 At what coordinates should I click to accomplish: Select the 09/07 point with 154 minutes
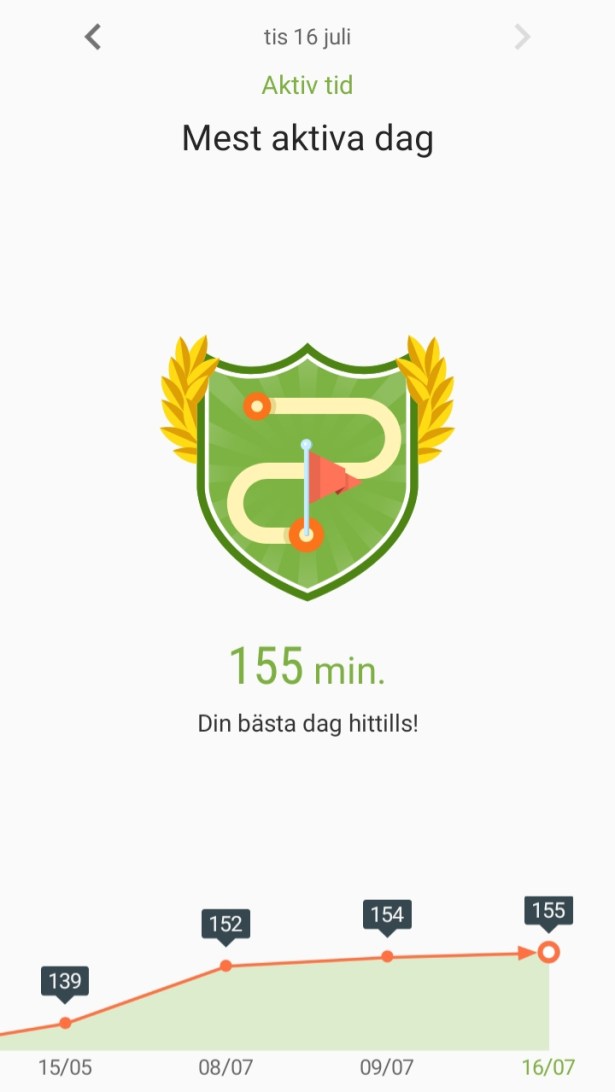coord(387,956)
